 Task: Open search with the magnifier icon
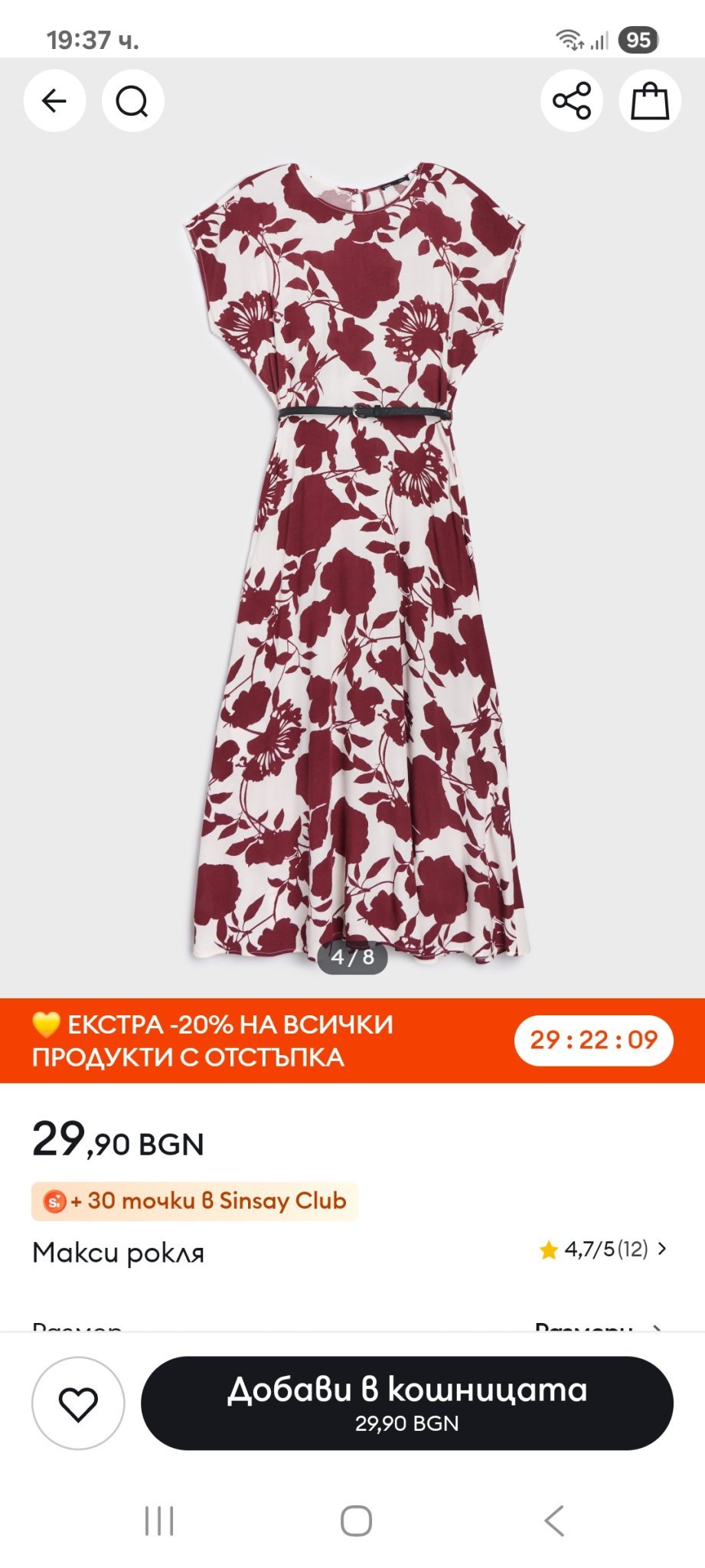(132, 101)
